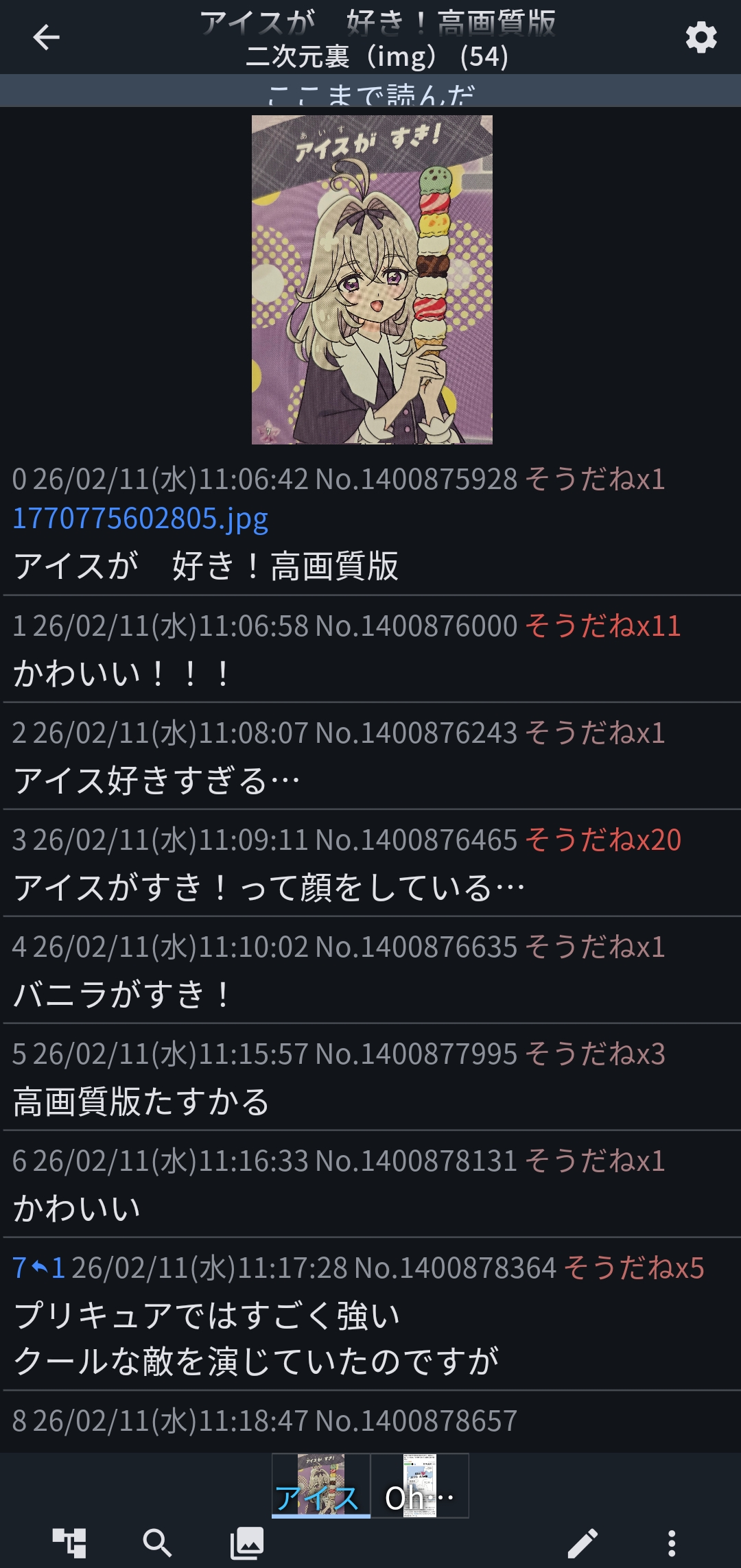This screenshot has height=1568, width=741.
Task: Tap そうだねx20 on post No.1400876465
Action: (x=602, y=840)
